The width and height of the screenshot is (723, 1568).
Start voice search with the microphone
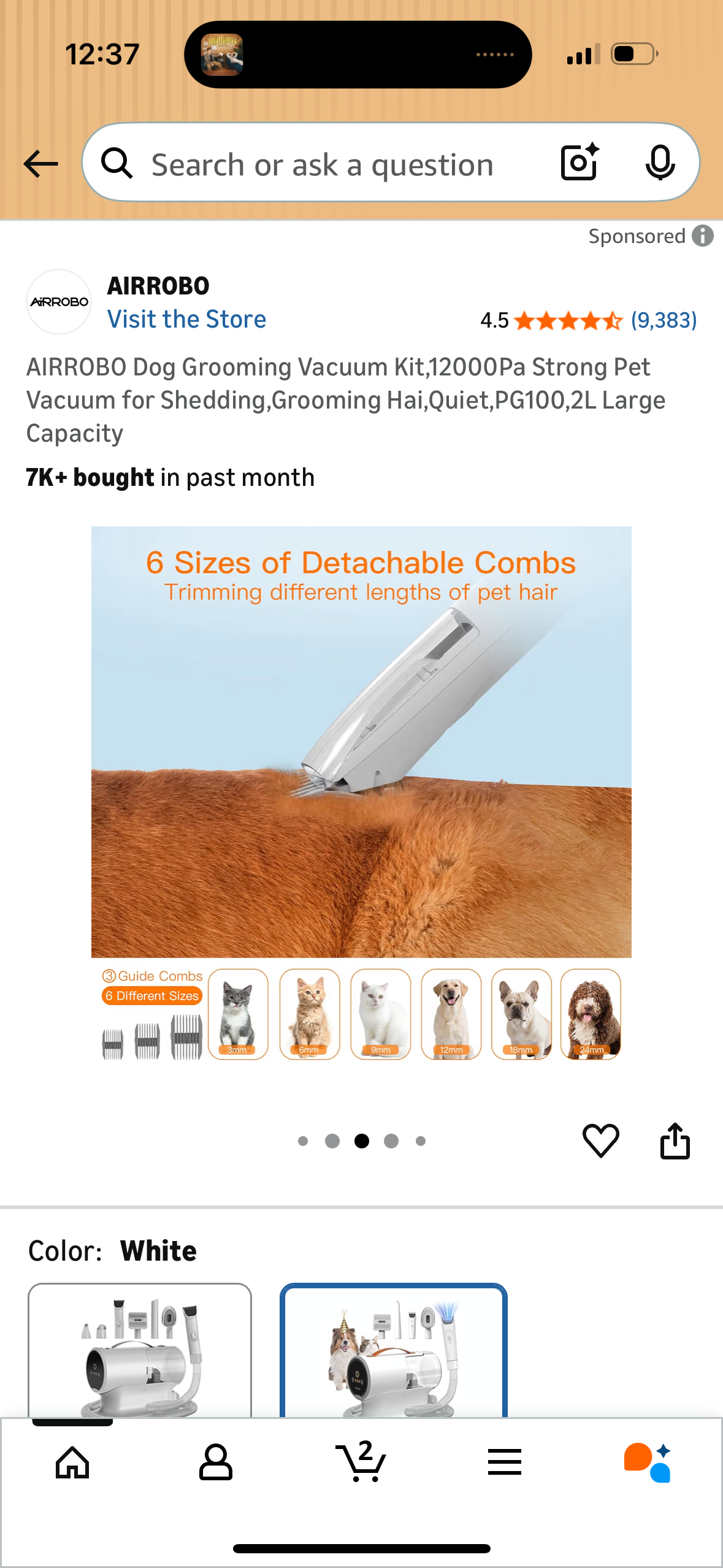coord(660,163)
